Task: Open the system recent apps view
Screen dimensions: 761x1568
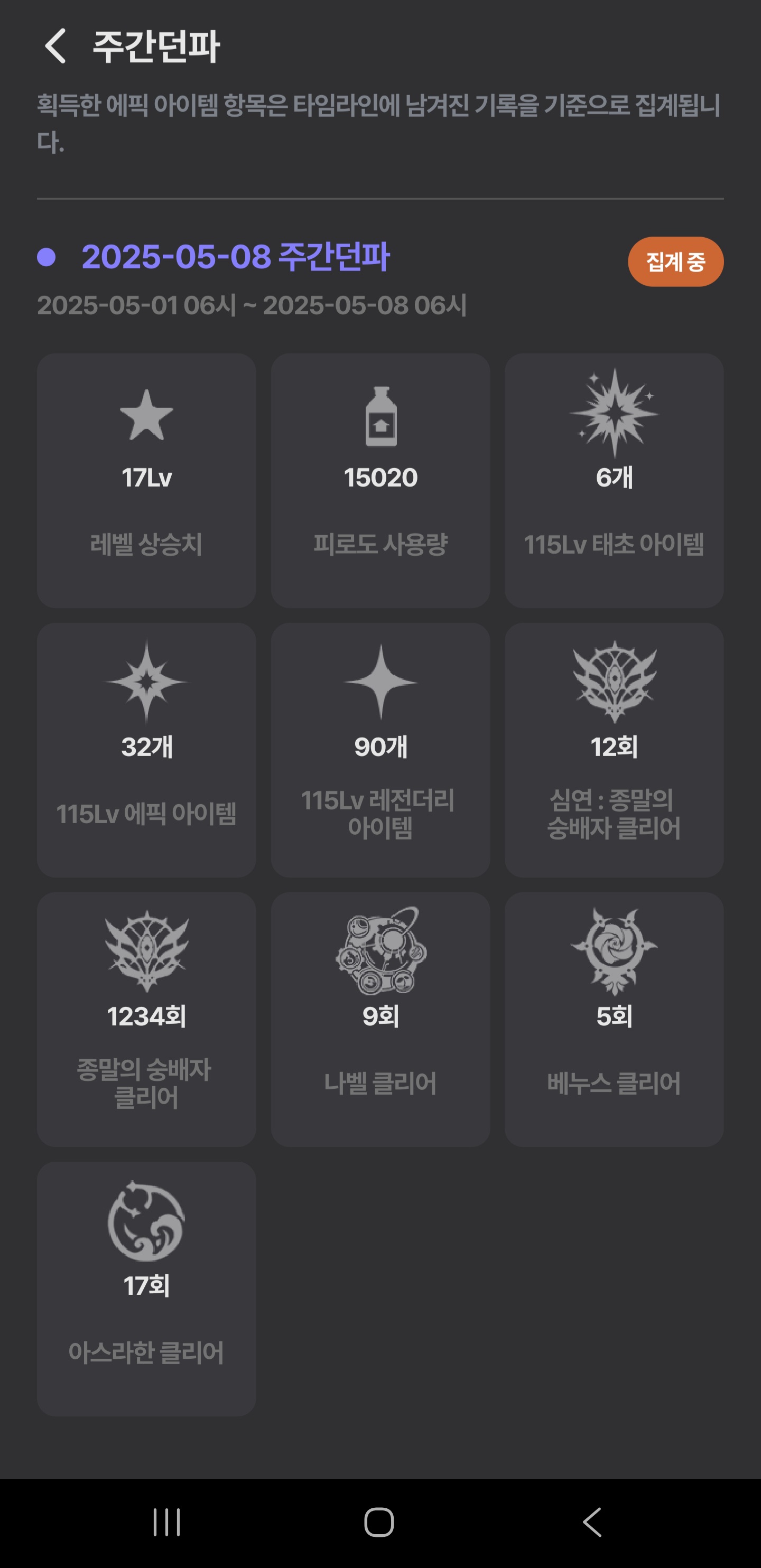Action: [166, 1523]
